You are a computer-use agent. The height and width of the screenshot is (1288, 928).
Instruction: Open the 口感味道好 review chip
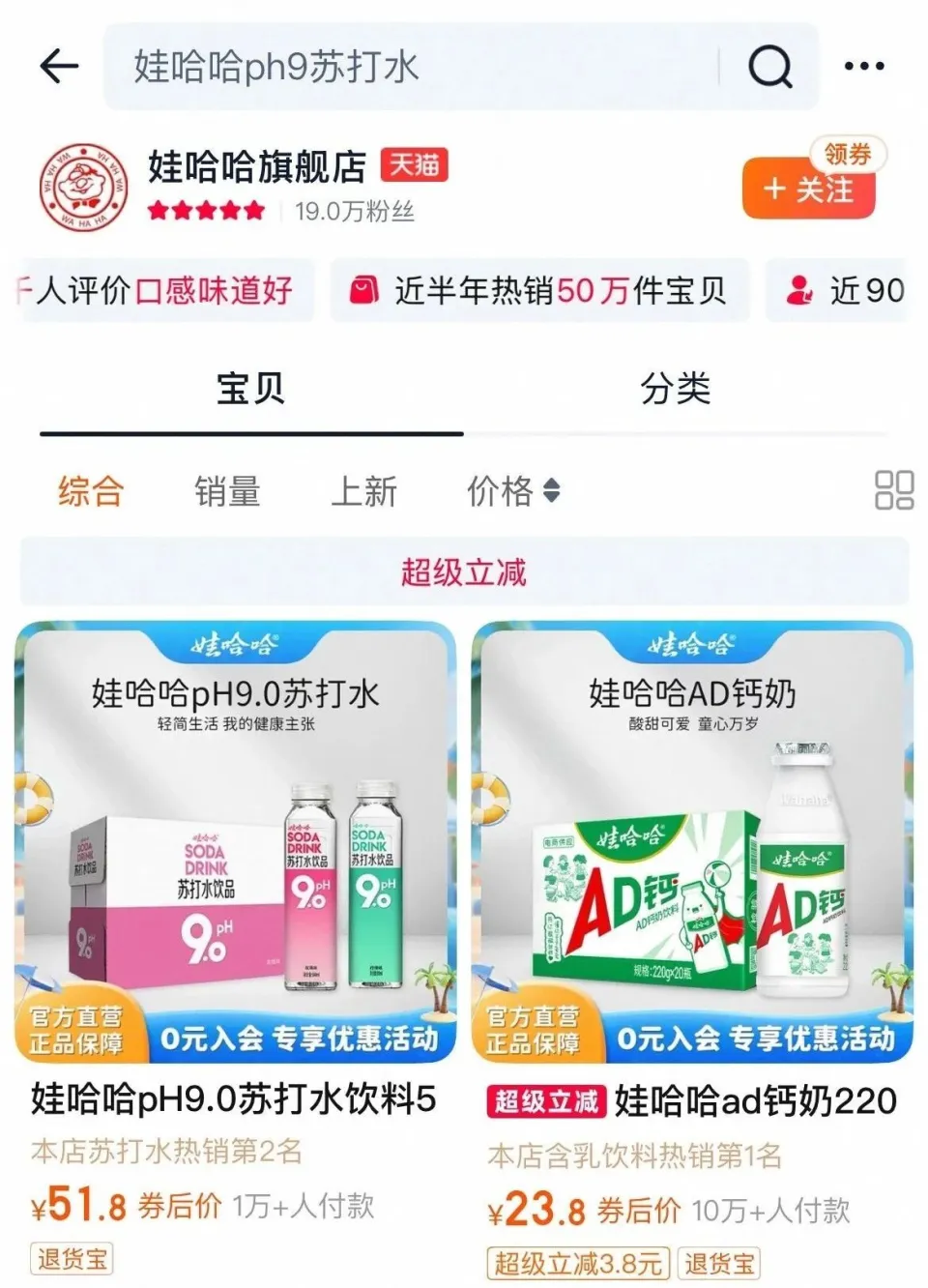164,290
